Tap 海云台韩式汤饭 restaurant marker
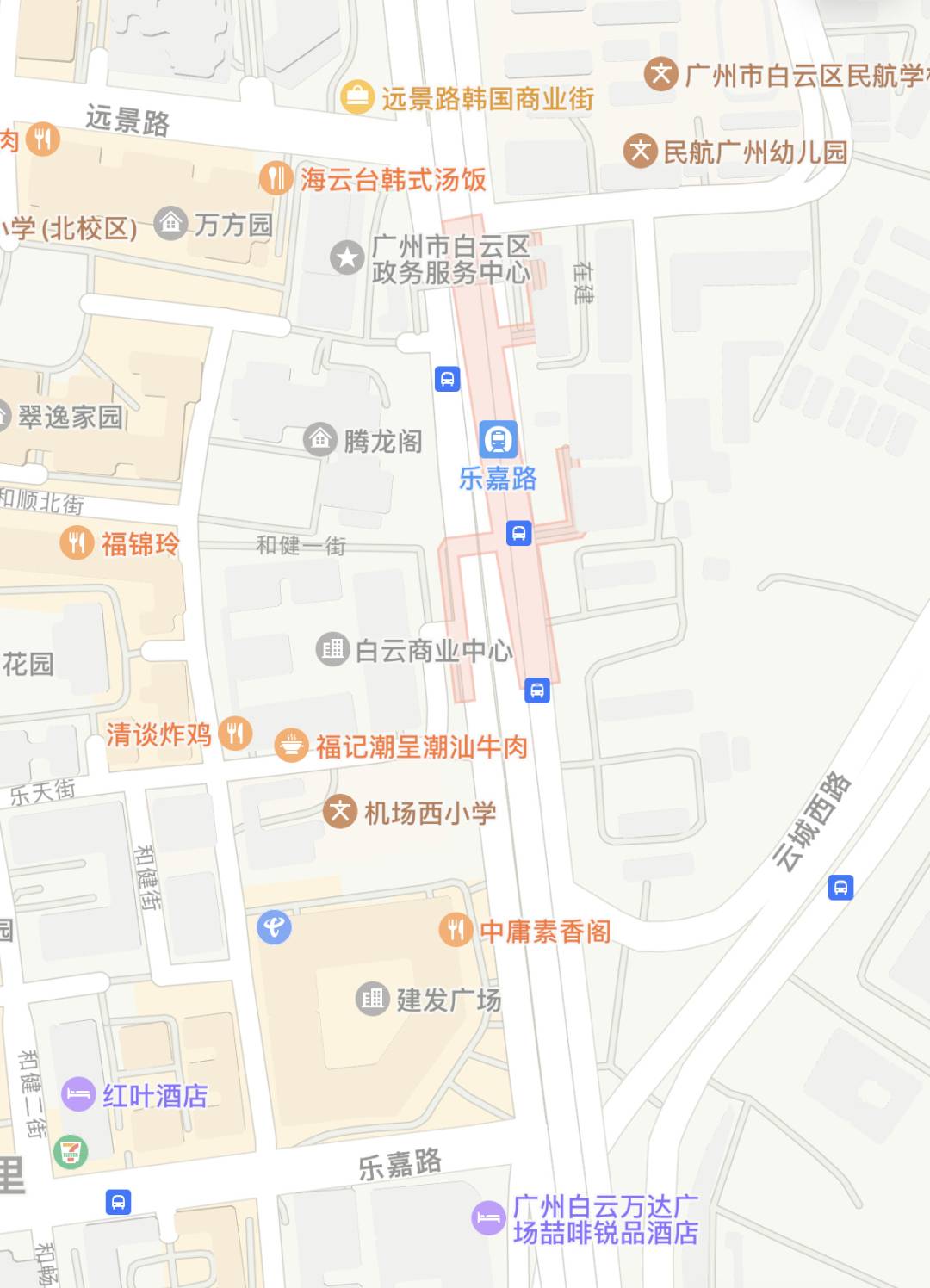The image size is (930, 1288). pos(276,178)
